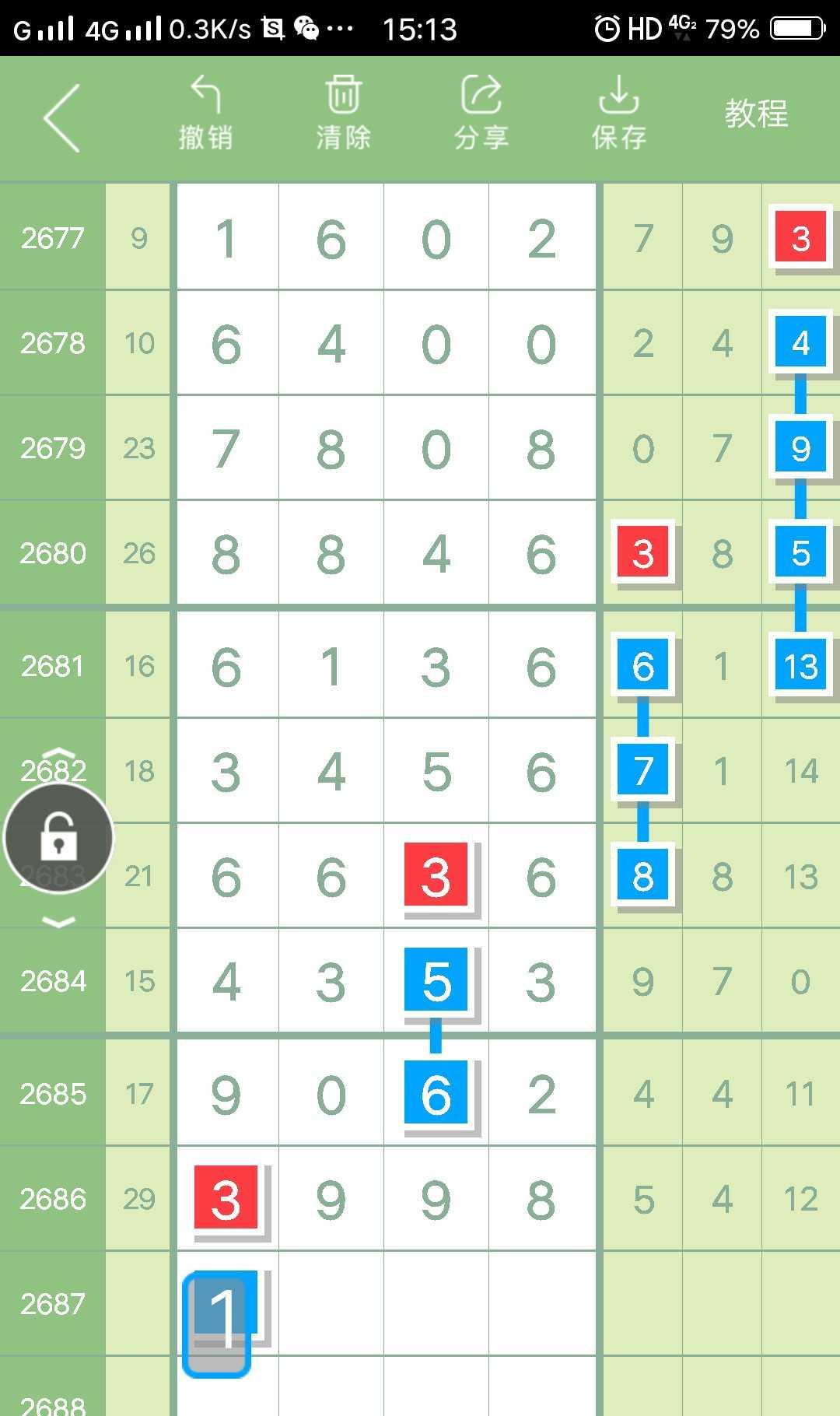Tap the up chevron above the lock
840x1416 pixels.
click(x=59, y=753)
